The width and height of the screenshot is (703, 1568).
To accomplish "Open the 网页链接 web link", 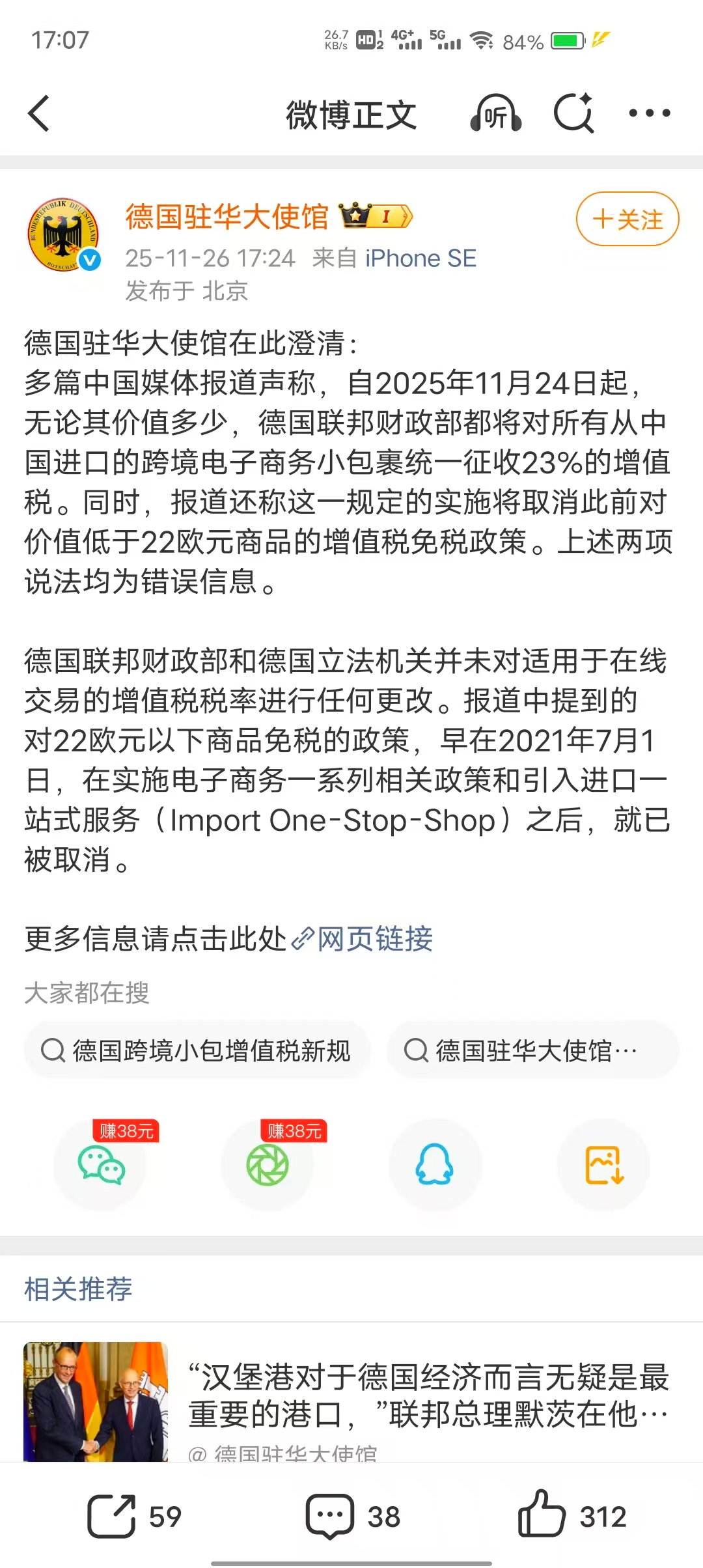I will [374, 940].
